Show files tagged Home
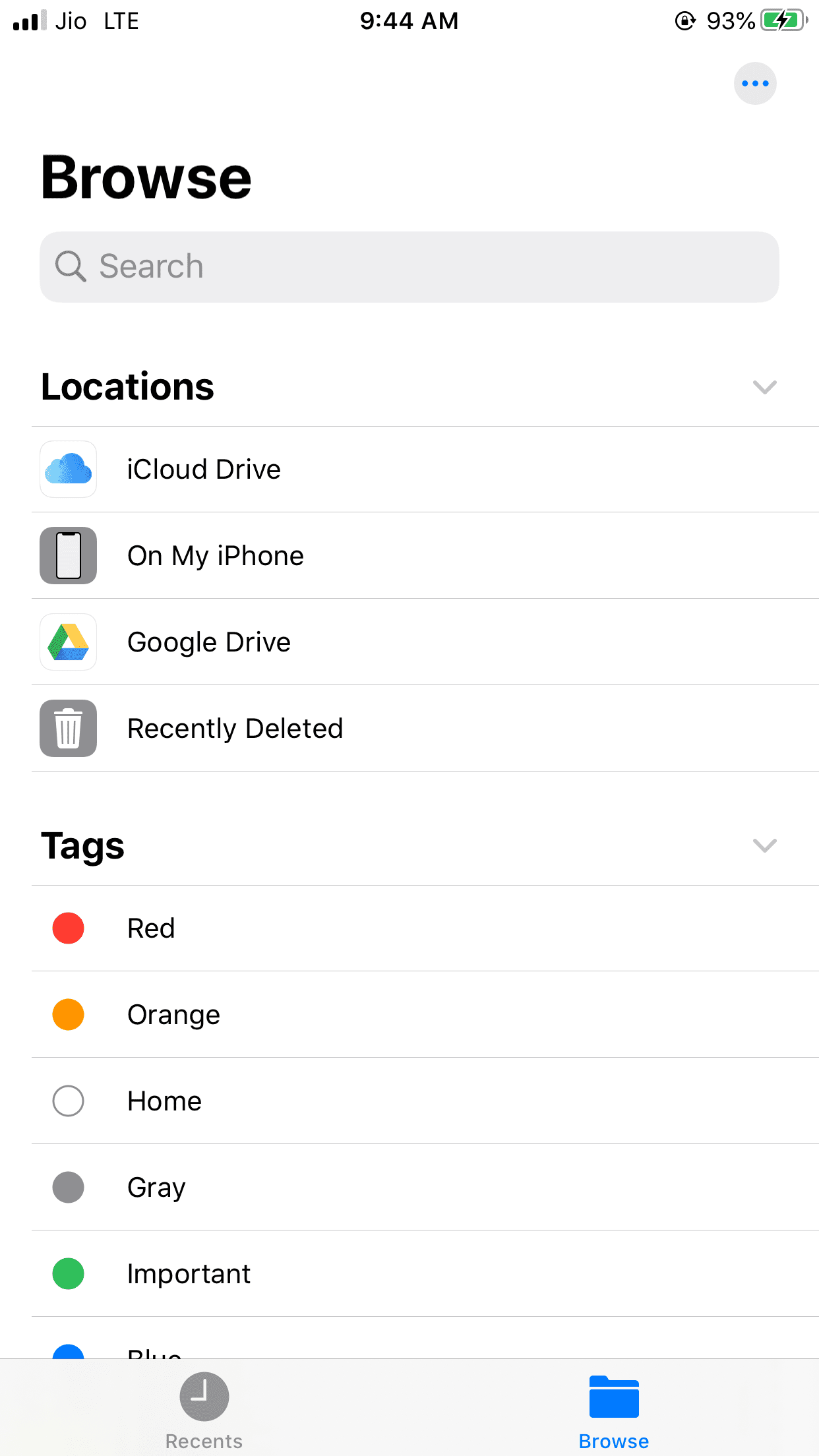The image size is (819, 1456). click(425, 1101)
